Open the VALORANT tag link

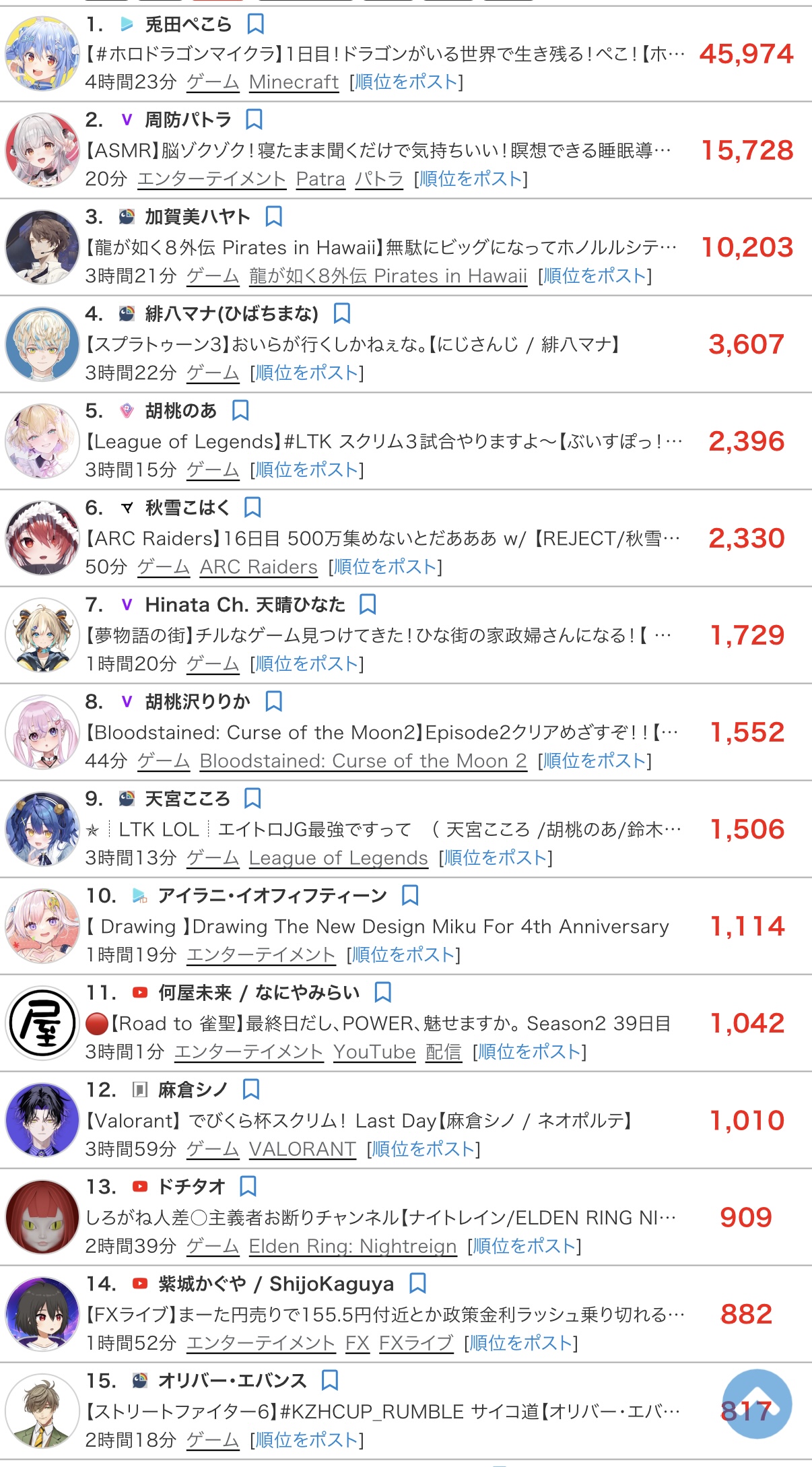[302, 1149]
